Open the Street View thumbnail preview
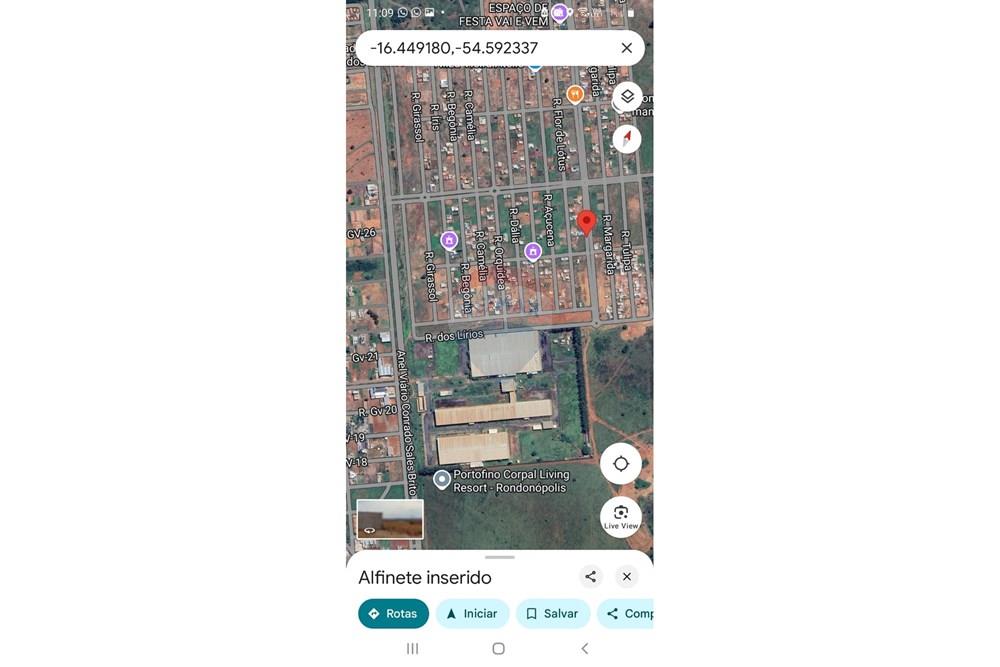 pyautogui.click(x=390, y=519)
